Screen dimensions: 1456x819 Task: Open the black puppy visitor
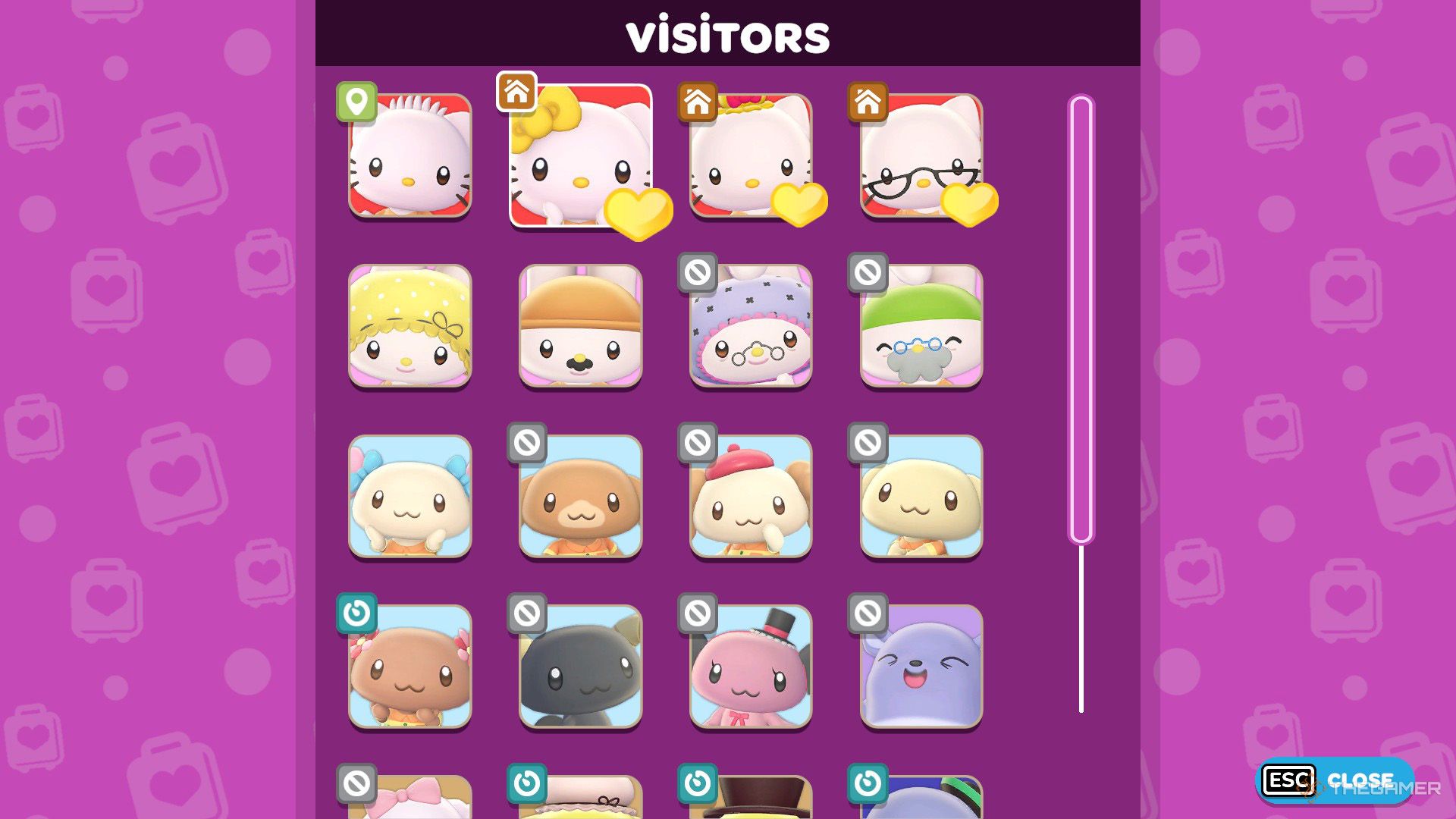click(x=580, y=667)
